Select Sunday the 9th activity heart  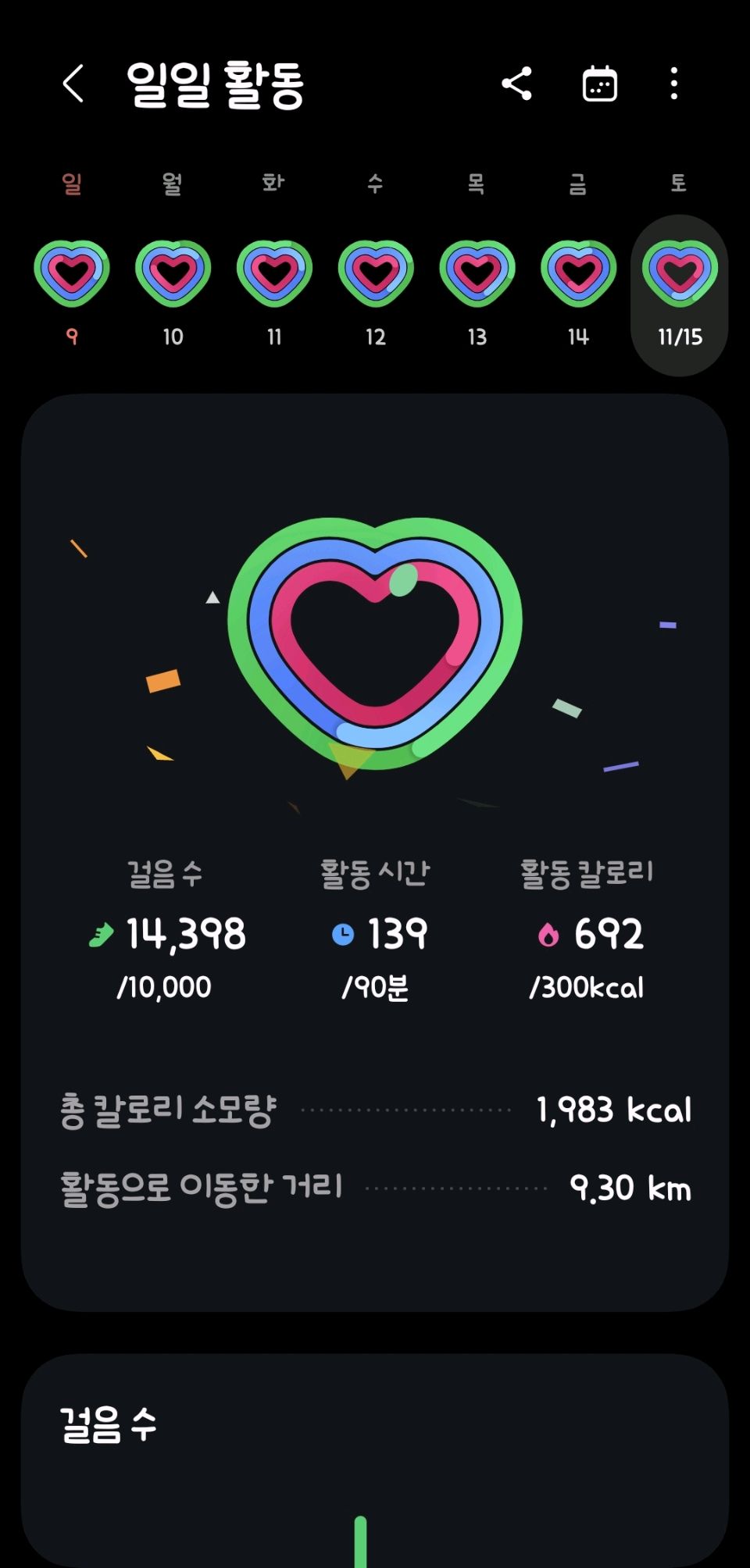[x=72, y=273]
